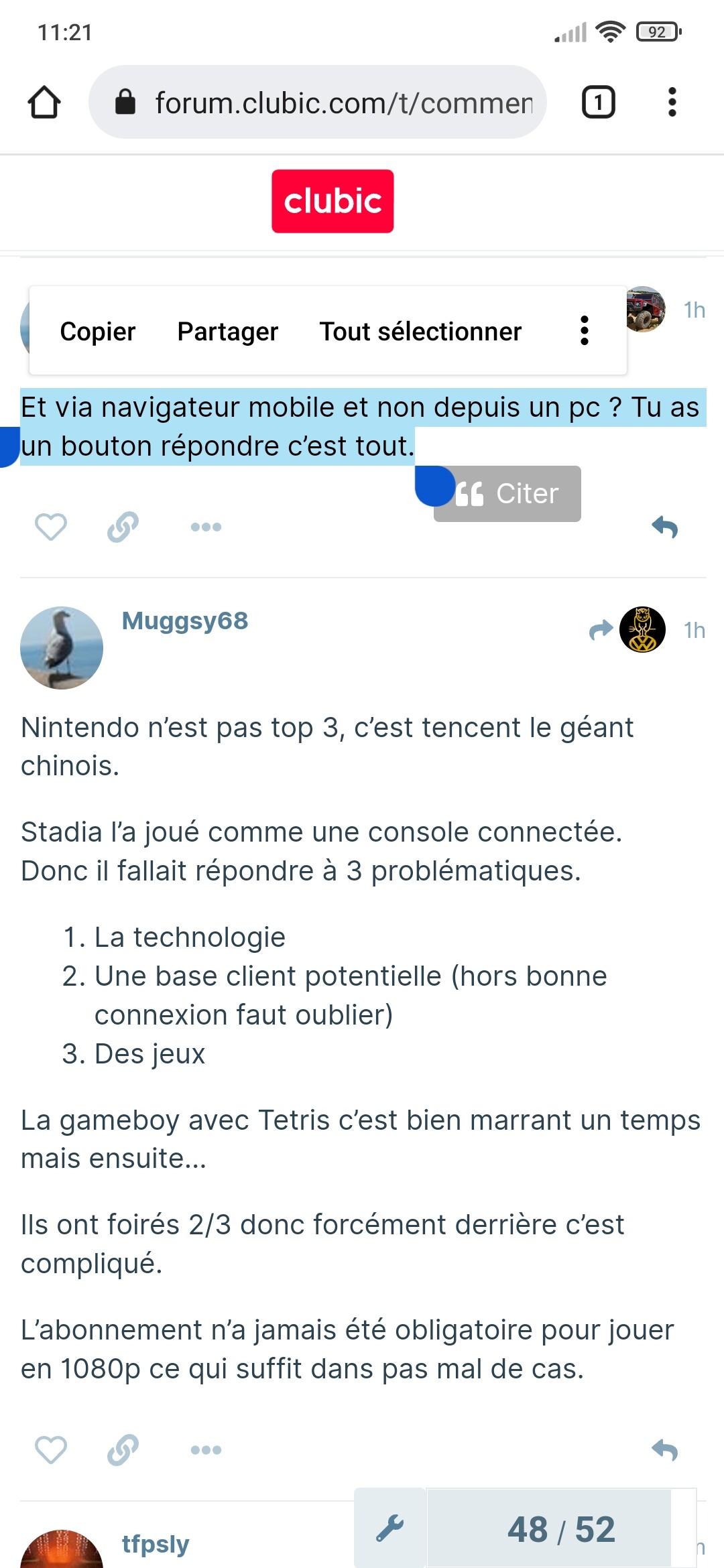Open Muggsy68's profile

click(x=185, y=621)
